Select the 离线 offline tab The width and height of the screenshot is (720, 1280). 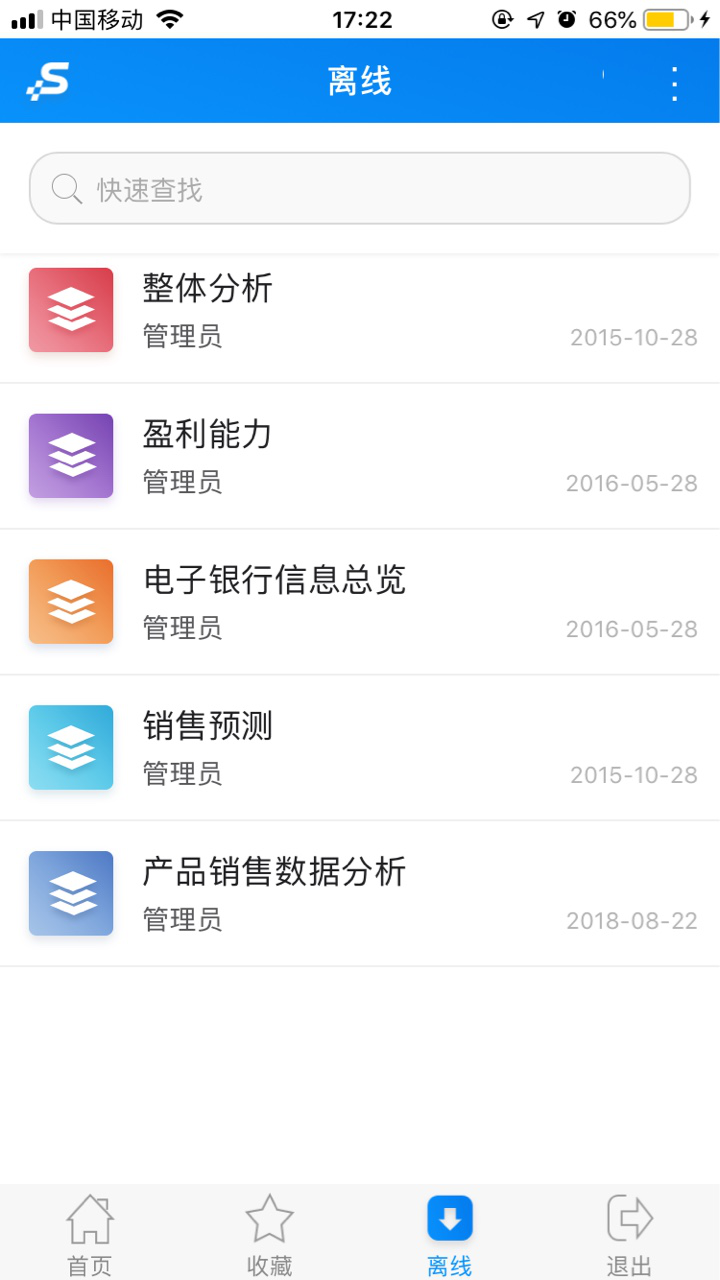click(x=450, y=1235)
